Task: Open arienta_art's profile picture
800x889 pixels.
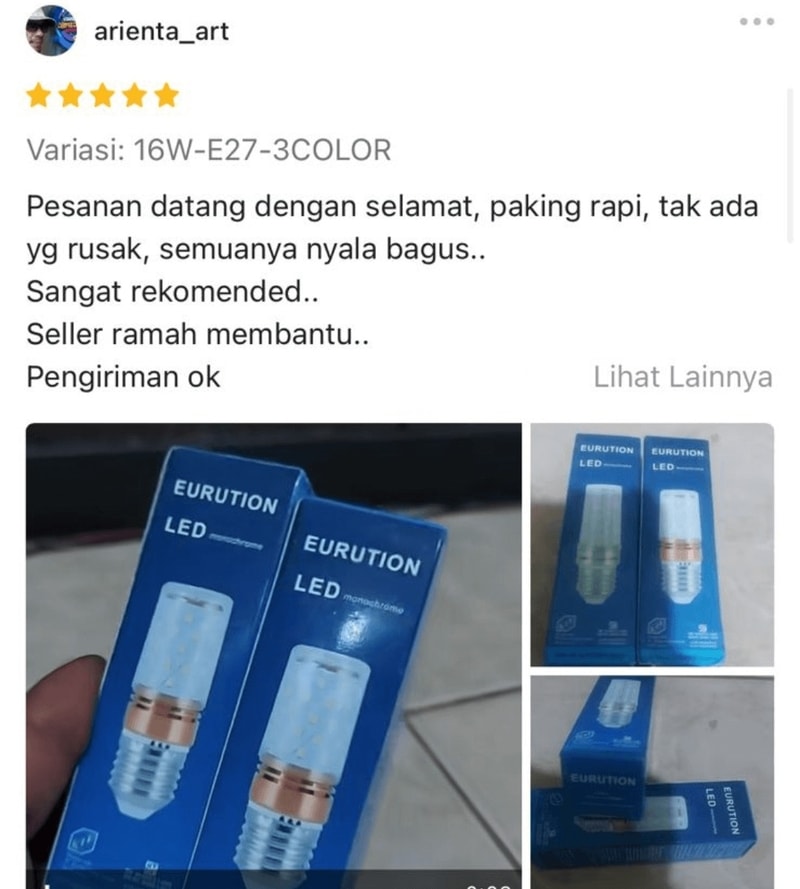Action: 50,31
